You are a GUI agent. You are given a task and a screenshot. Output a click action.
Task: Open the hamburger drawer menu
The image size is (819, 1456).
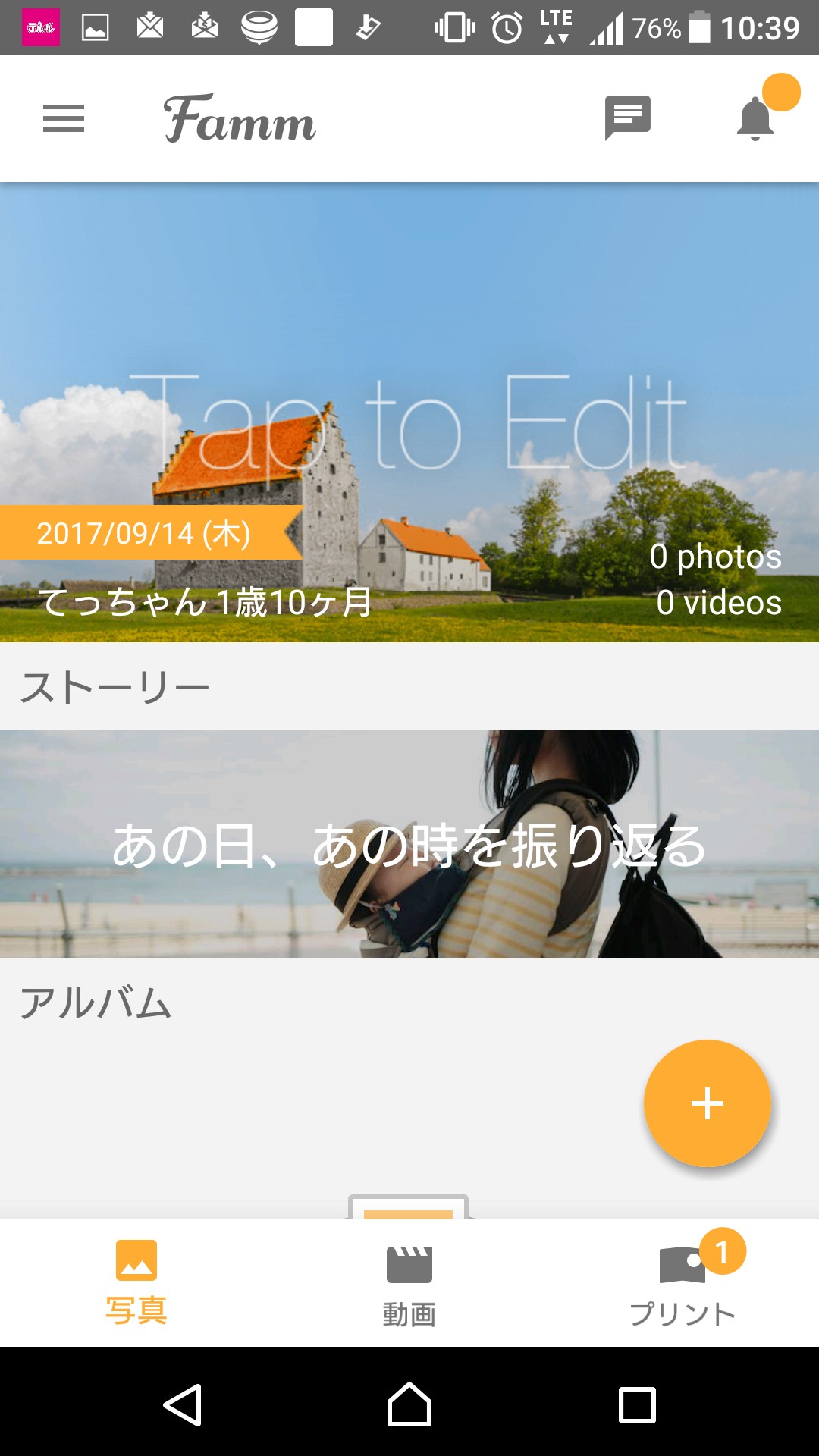click(64, 118)
